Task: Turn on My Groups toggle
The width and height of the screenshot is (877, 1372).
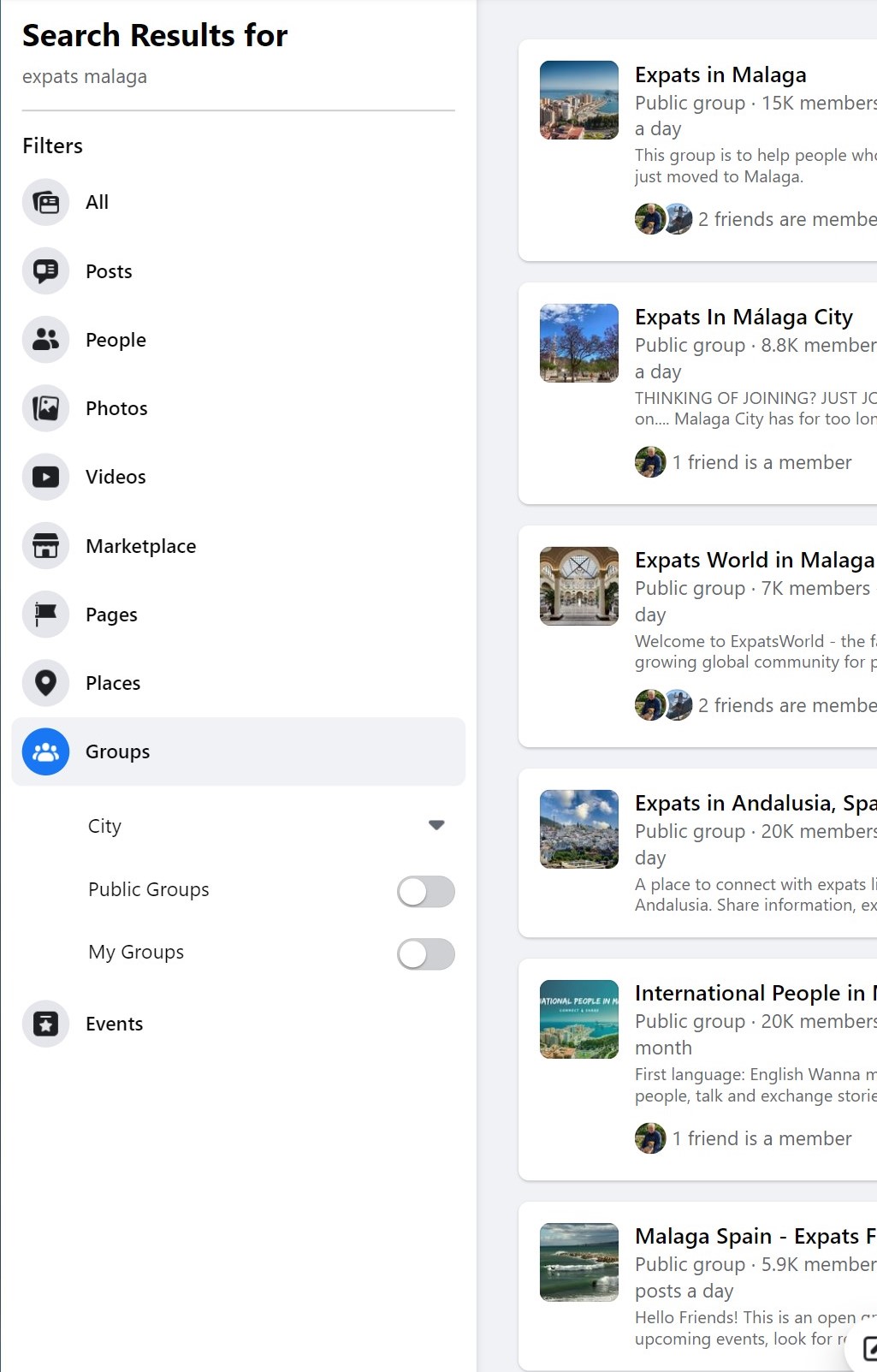Action: click(425, 953)
